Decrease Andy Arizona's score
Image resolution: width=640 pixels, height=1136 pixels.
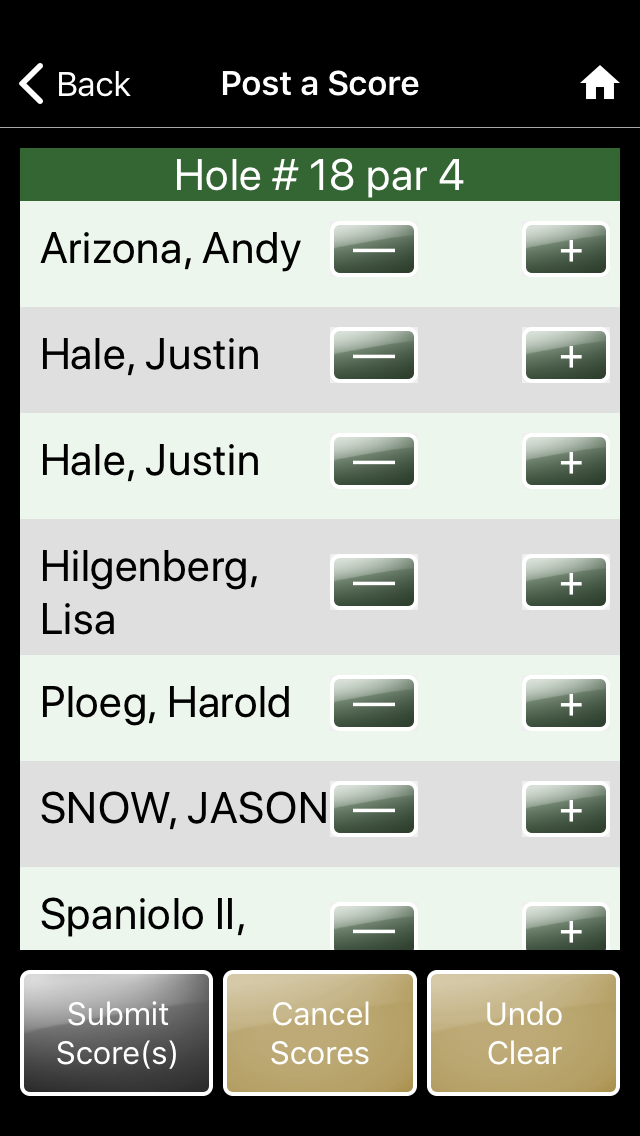374,249
